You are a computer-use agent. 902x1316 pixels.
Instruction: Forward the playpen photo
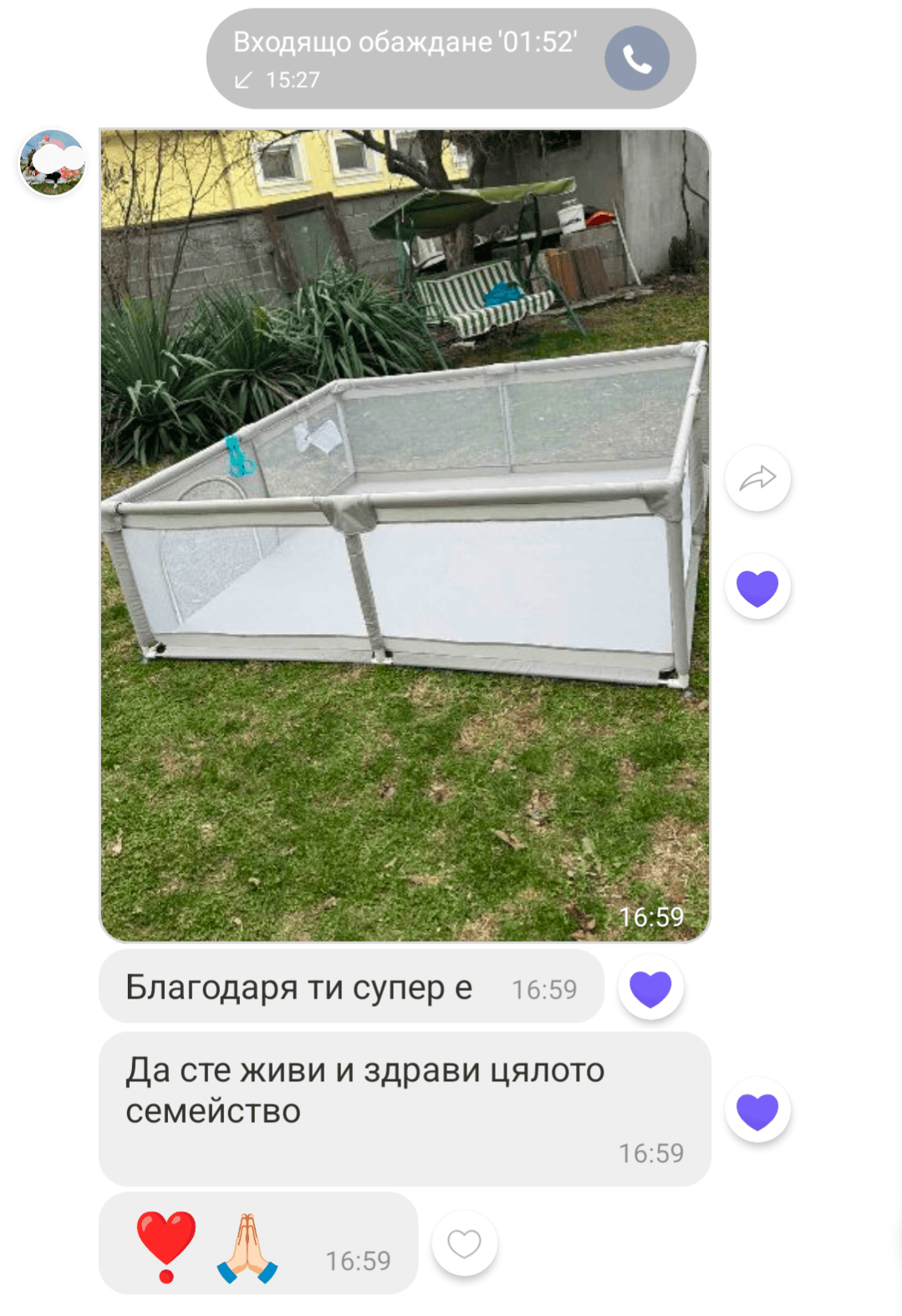757,479
